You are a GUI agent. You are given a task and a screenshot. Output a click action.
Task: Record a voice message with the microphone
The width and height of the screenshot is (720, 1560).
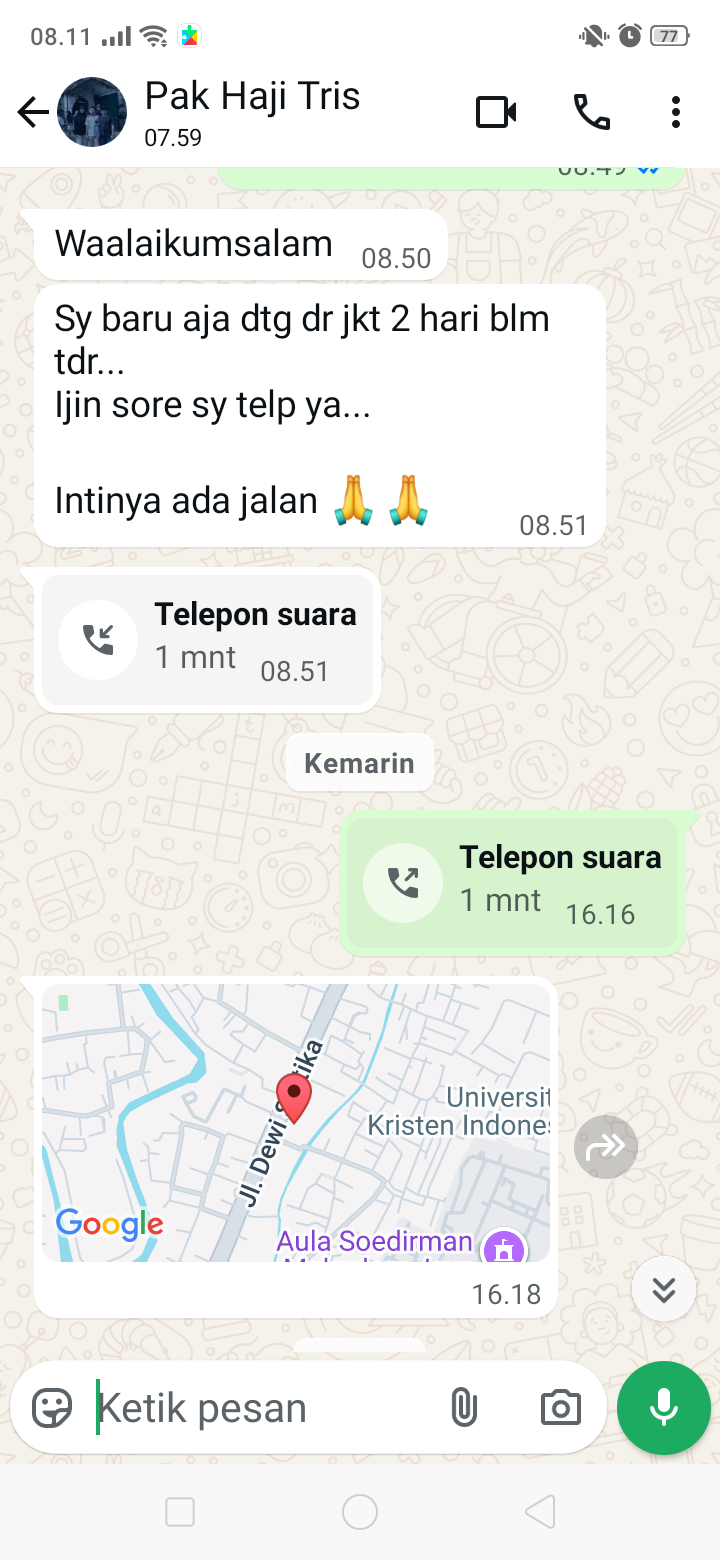663,1408
